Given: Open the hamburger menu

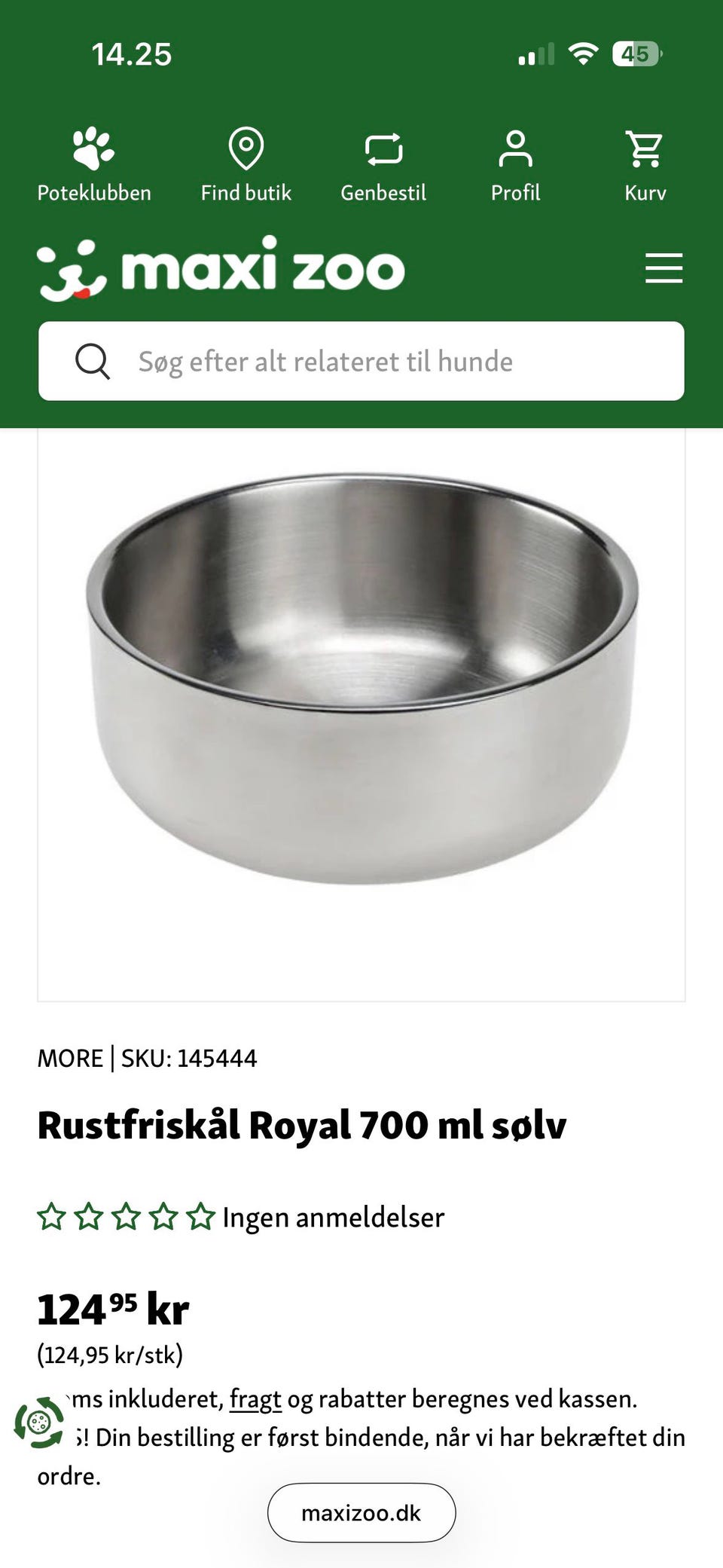Looking at the screenshot, I should (664, 268).
